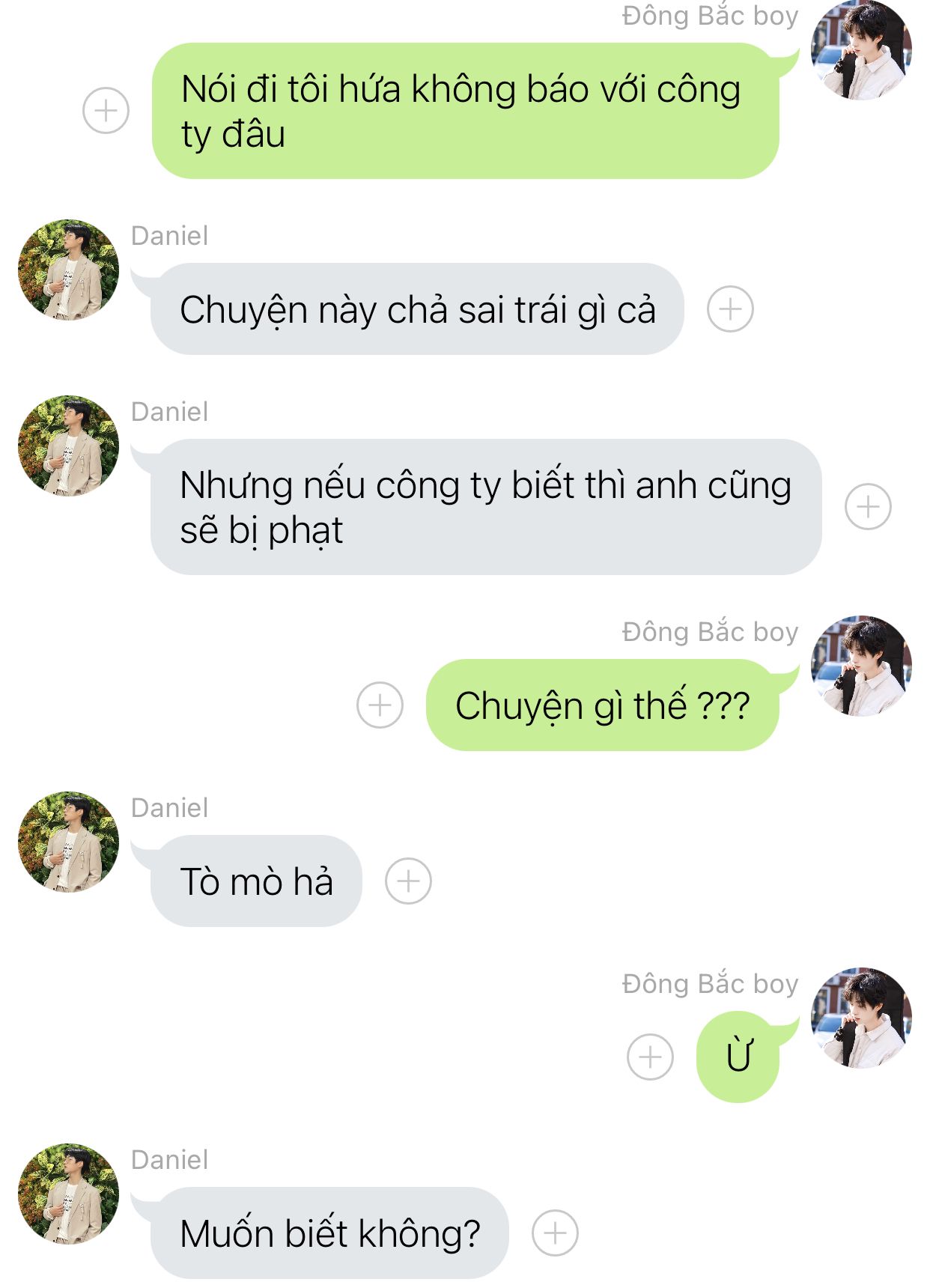Viewport: 930px width, 1288px height.
Task: Open Daniel's avatar beside "Tò mò hả"
Action: tap(68, 842)
